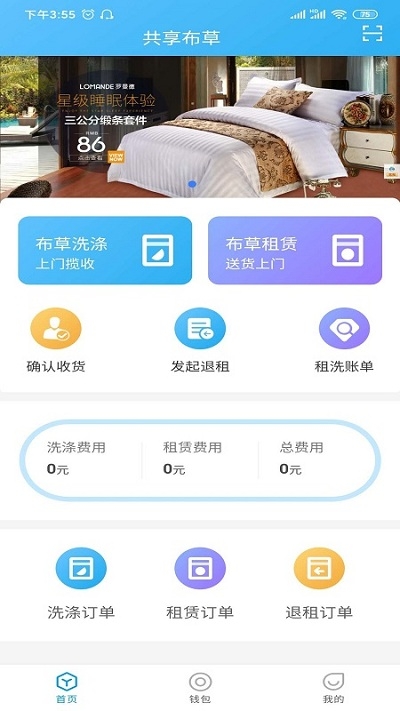The height and width of the screenshot is (711, 400).
Task: Open the scan icon in the header
Action: (x=372, y=34)
